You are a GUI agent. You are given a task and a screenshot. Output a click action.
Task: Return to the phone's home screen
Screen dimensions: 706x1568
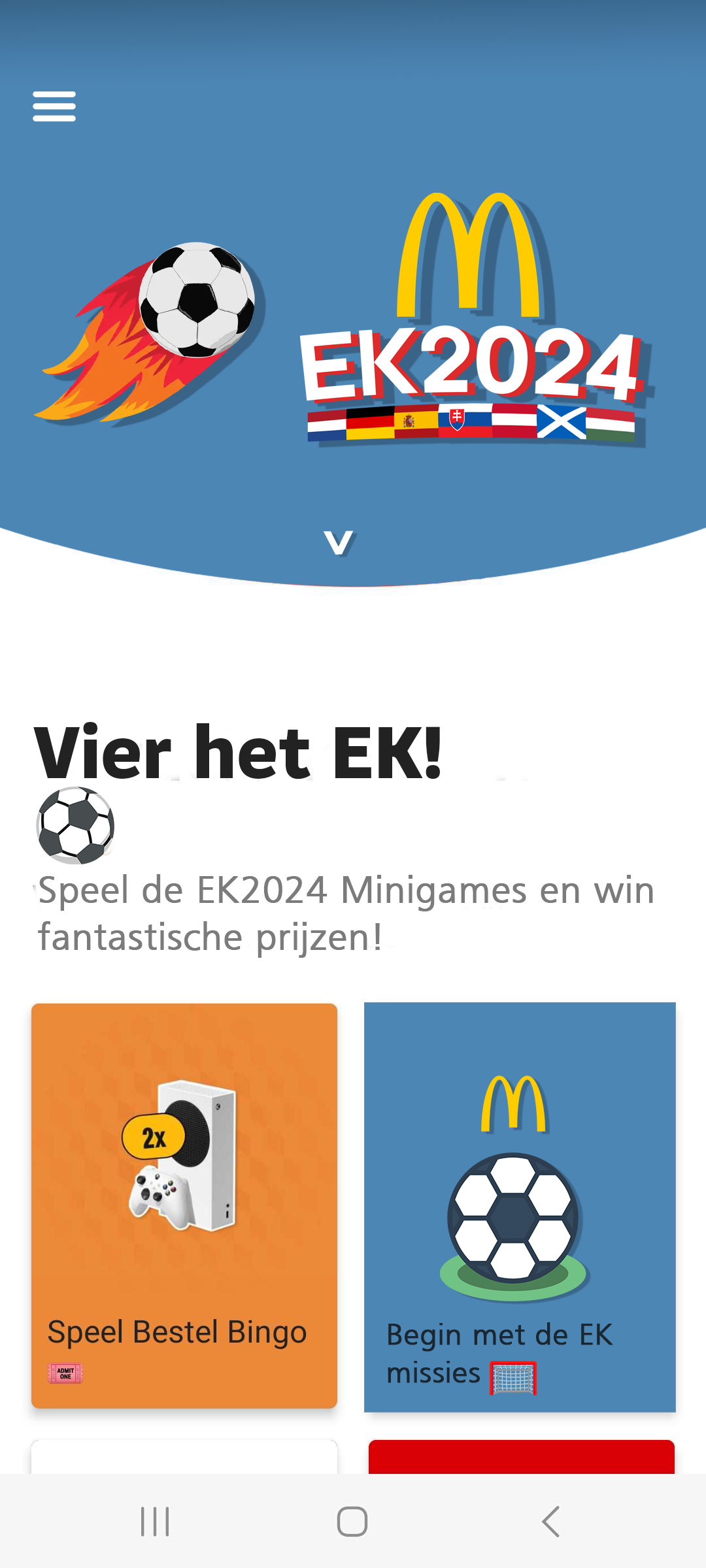pyautogui.click(x=352, y=1522)
